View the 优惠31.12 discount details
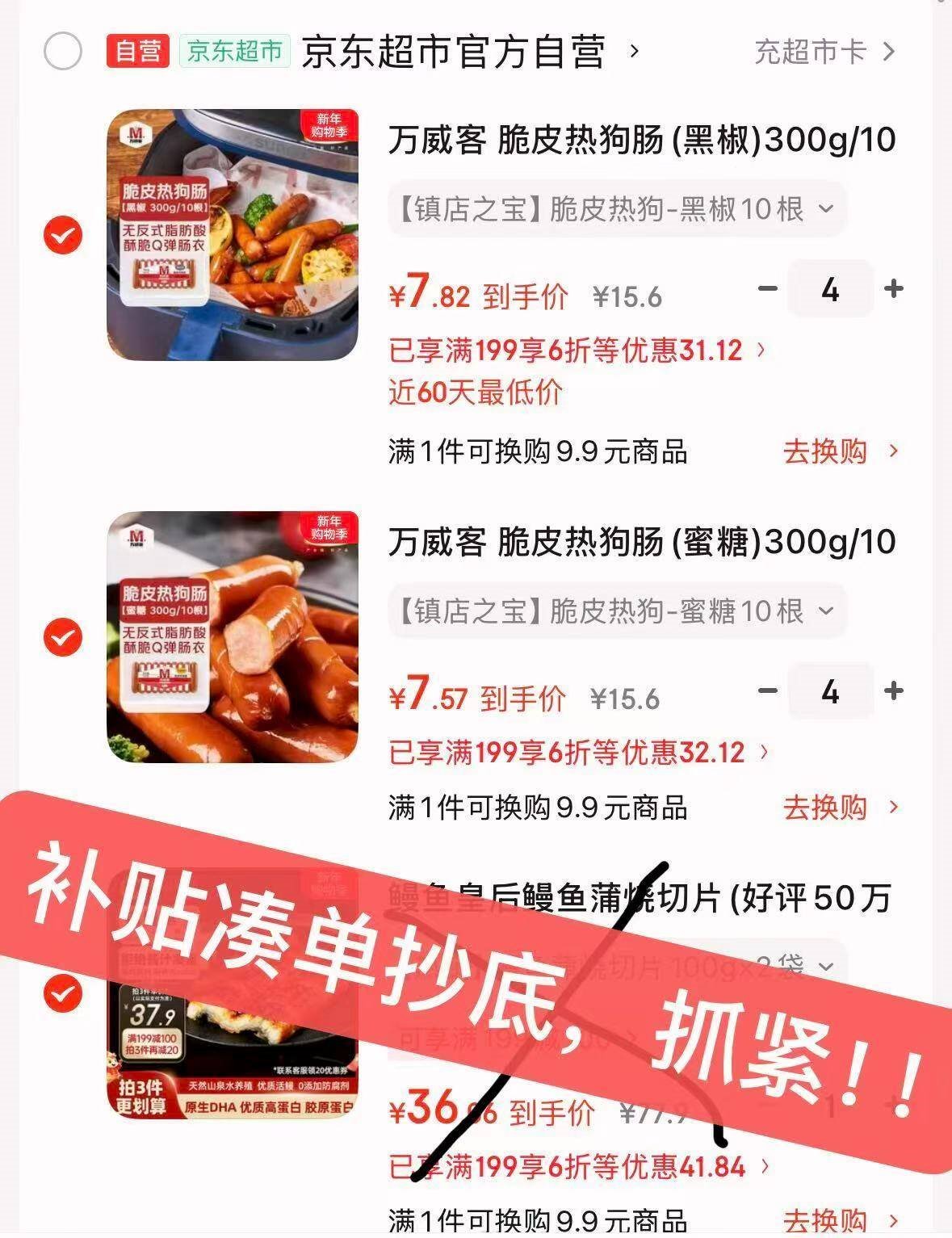Viewport: 952px width, 1238px height. pyautogui.click(x=577, y=350)
